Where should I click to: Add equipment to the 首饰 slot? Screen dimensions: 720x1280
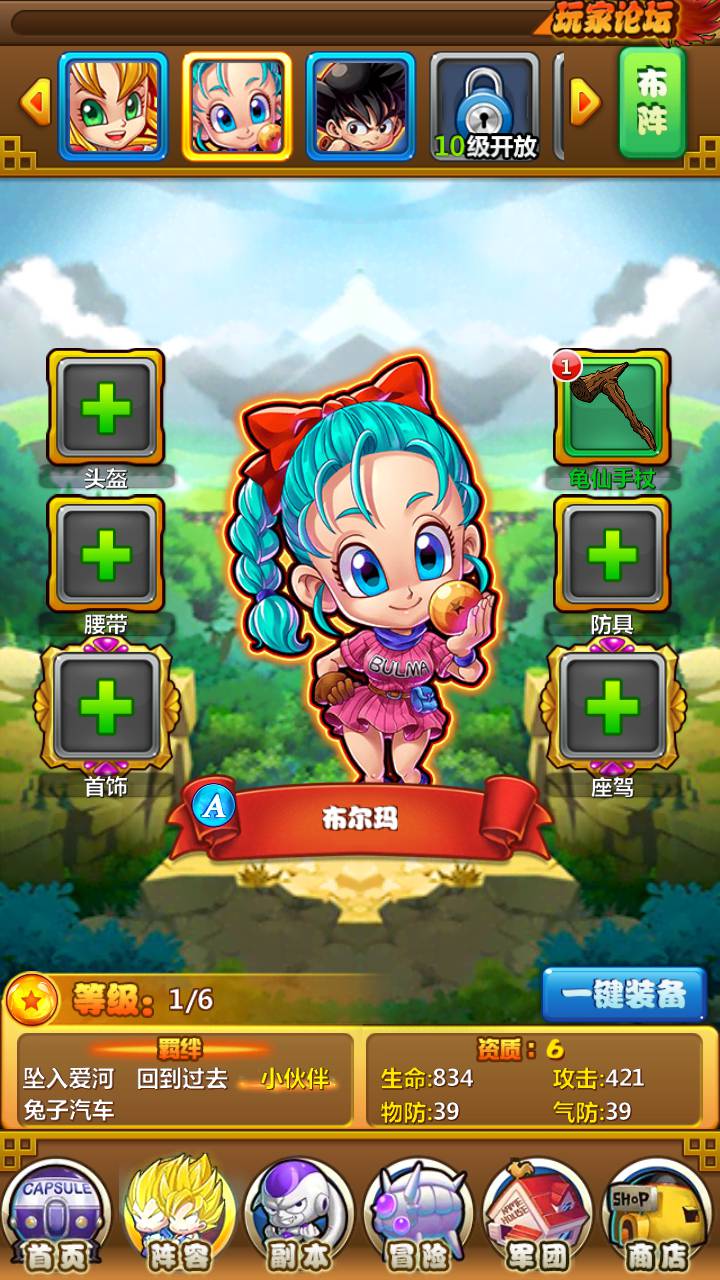pos(106,708)
